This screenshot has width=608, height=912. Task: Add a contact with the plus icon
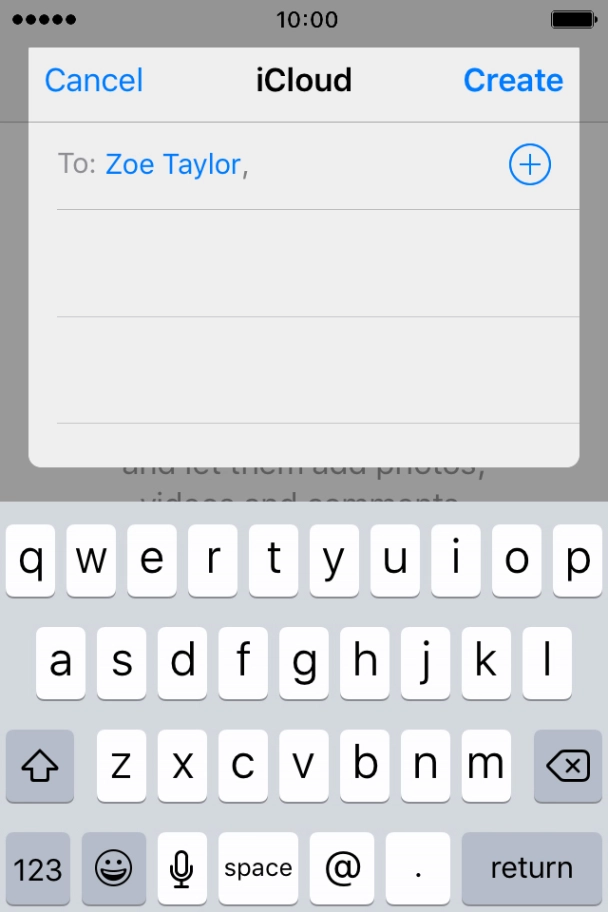pos(530,164)
